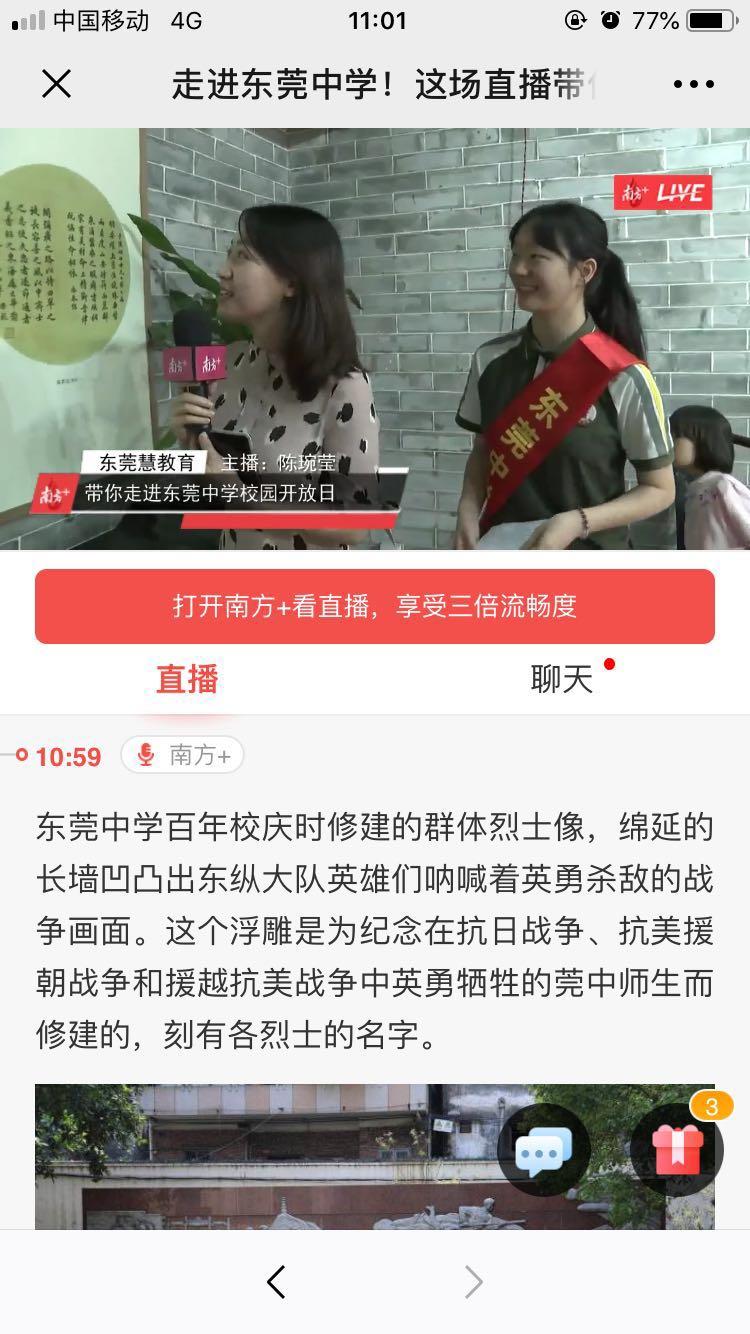Switch to the 直播 tab
The width and height of the screenshot is (750, 1334).
coord(187,679)
